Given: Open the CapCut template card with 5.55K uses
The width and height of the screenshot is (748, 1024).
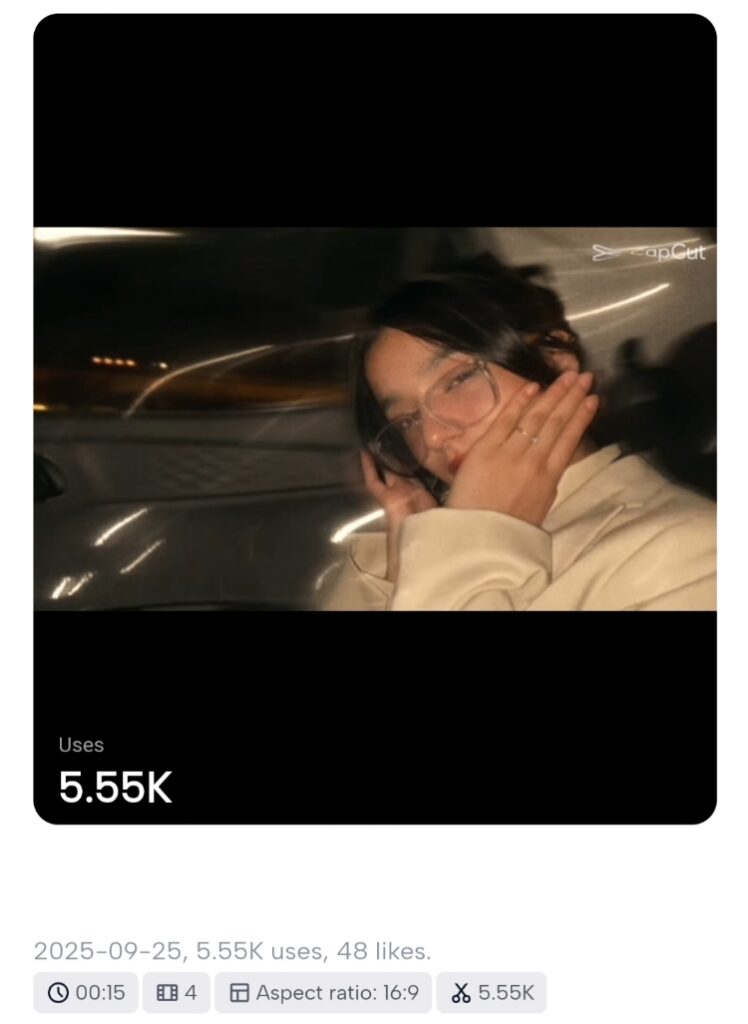Looking at the screenshot, I should point(374,418).
